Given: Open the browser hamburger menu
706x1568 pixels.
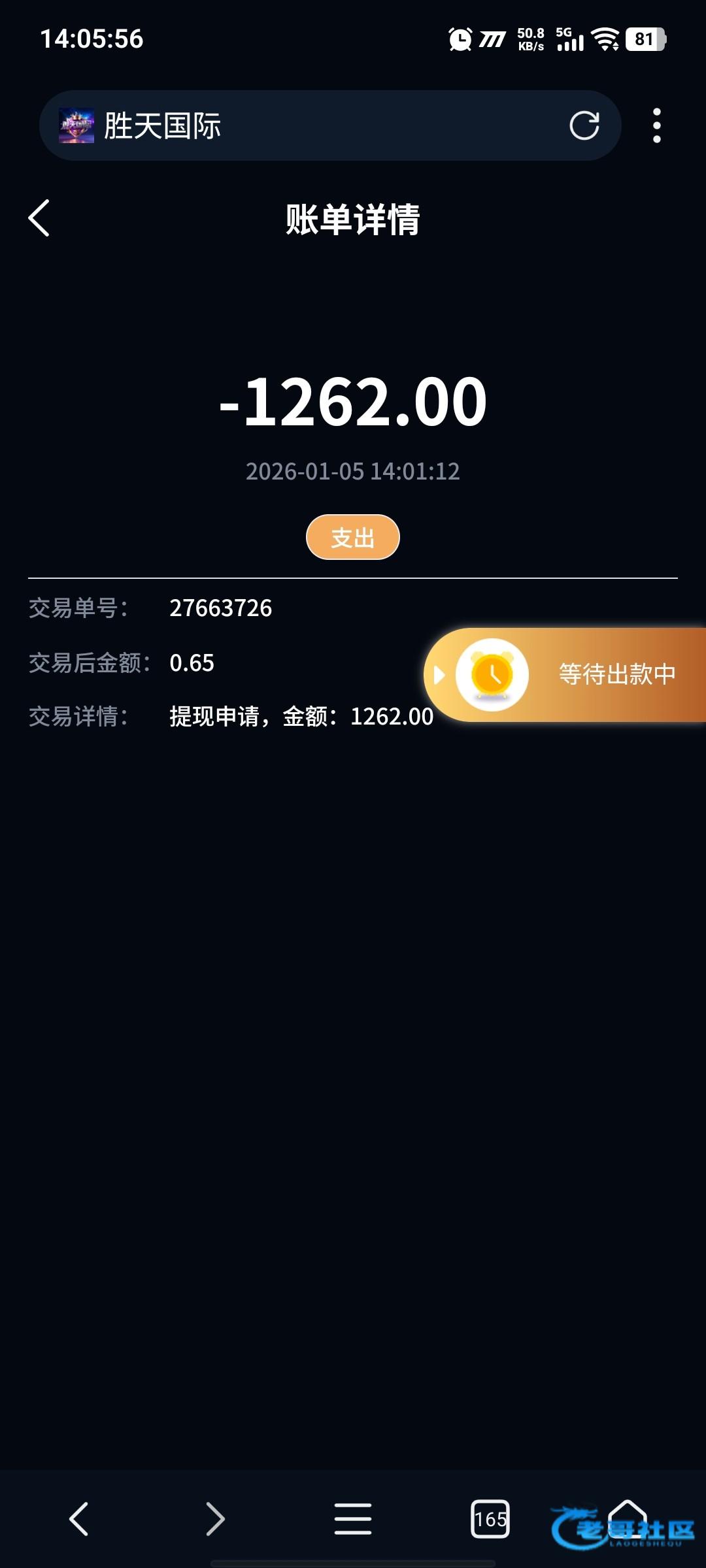Looking at the screenshot, I should pyautogui.click(x=353, y=1518).
